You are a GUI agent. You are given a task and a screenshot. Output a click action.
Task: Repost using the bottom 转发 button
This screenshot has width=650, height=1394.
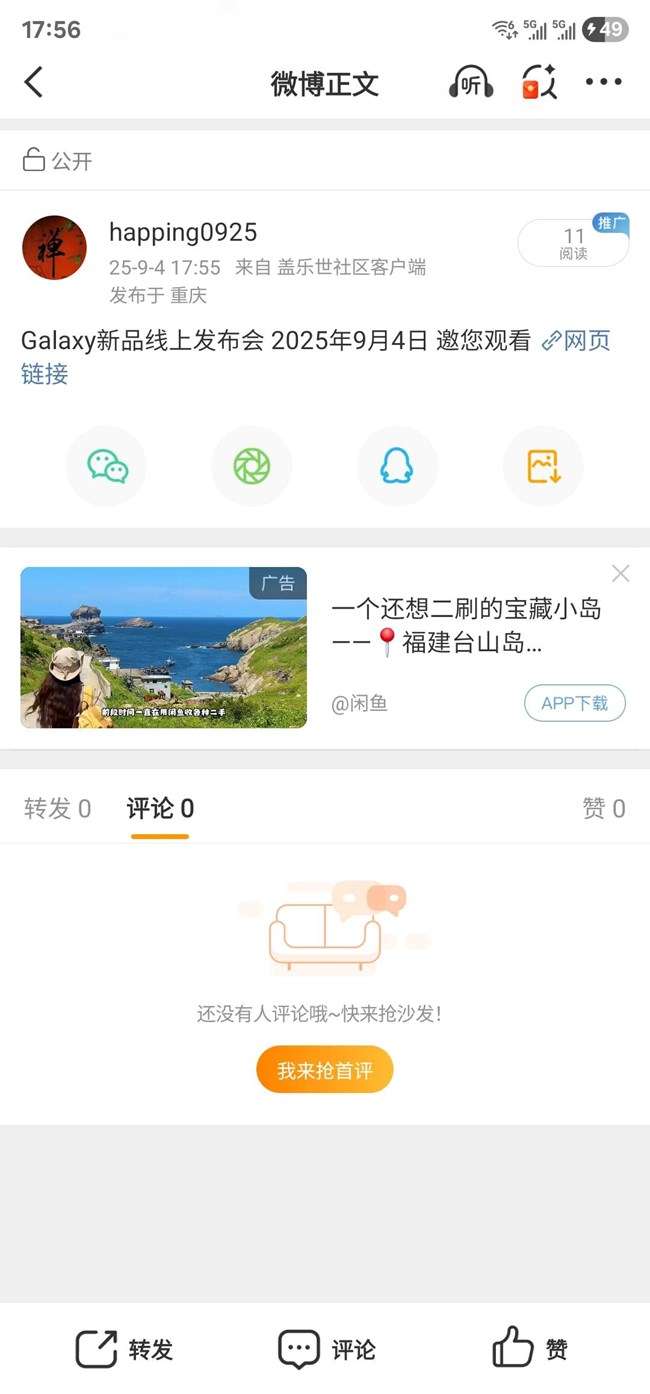pos(125,1349)
